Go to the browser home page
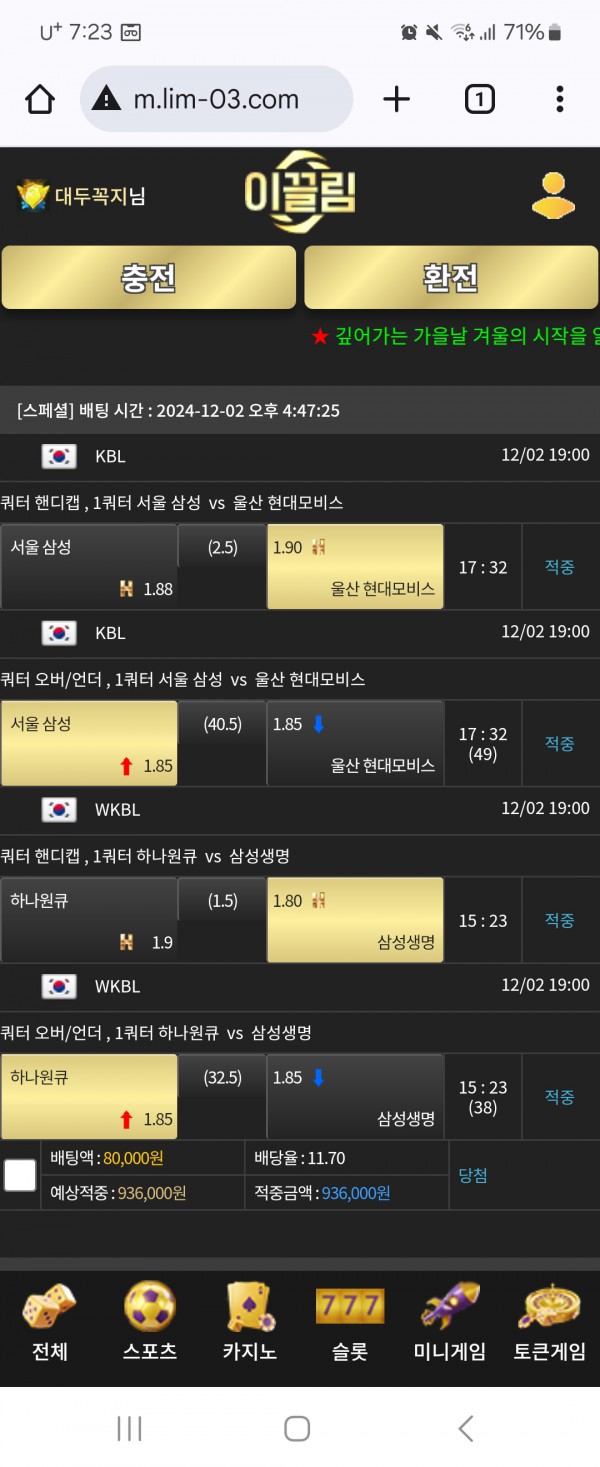 click(x=40, y=99)
